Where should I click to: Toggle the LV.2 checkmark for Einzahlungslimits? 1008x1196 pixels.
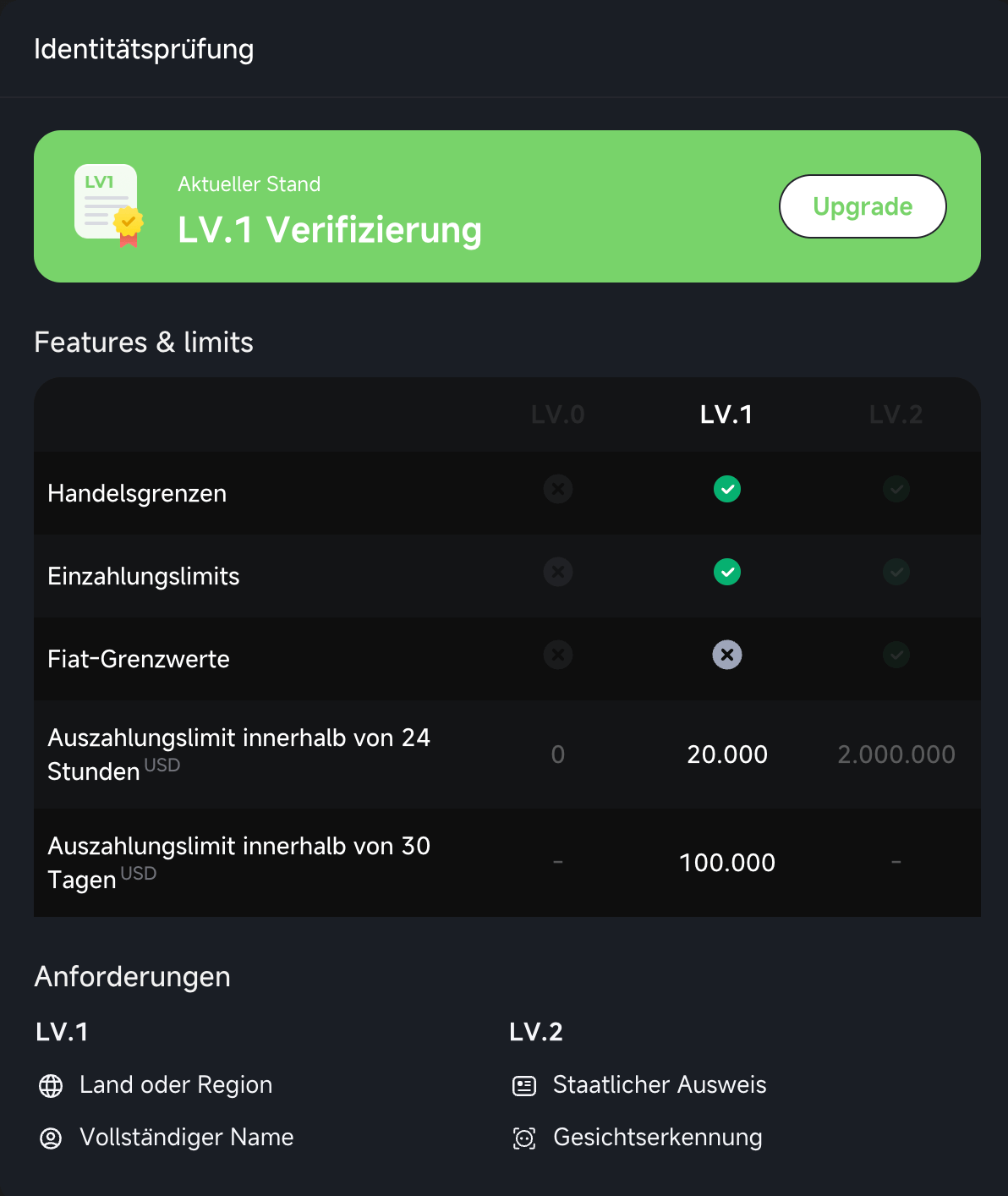(896, 572)
